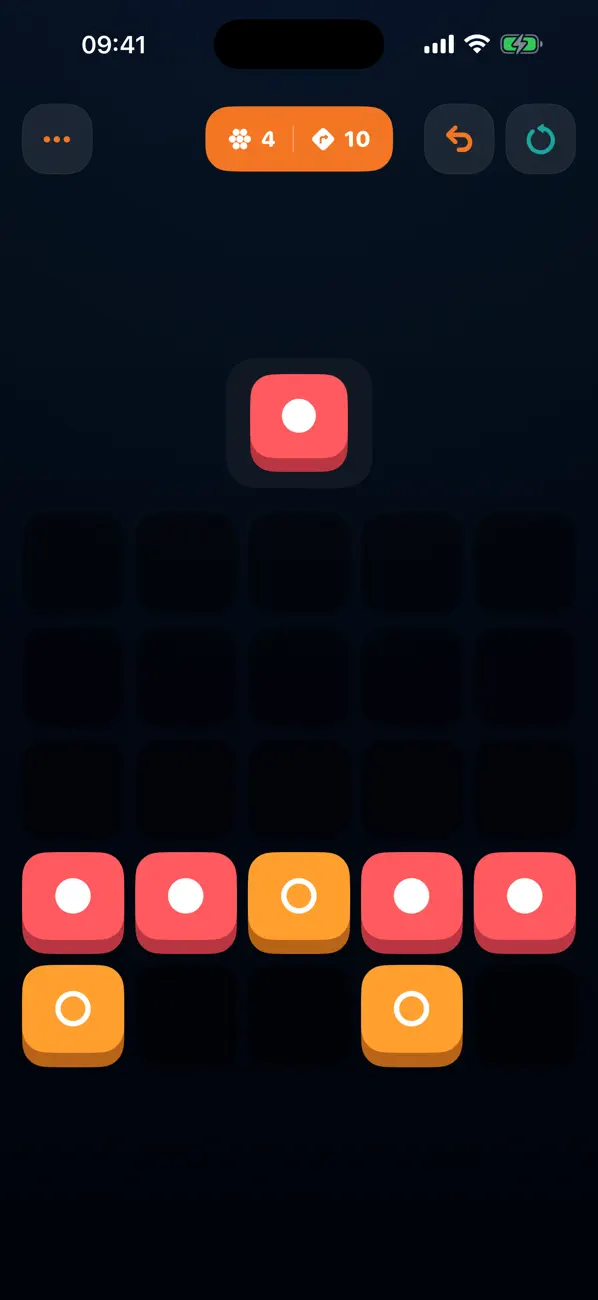The height and width of the screenshot is (1300, 598).
Task: Tap the red block in the top slot
Action: pyautogui.click(x=299, y=422)
